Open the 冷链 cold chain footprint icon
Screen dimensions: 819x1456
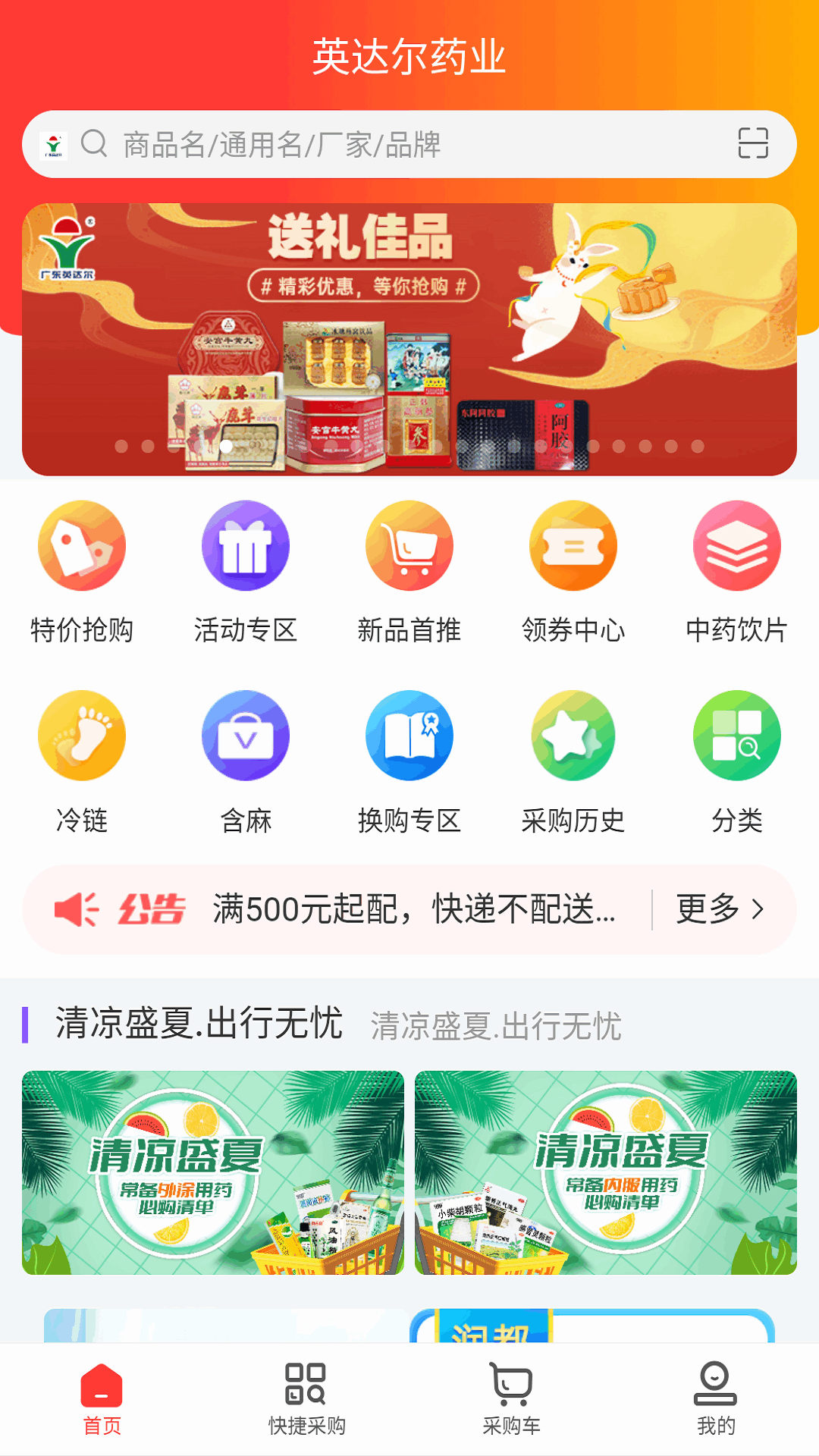point(81,736)
